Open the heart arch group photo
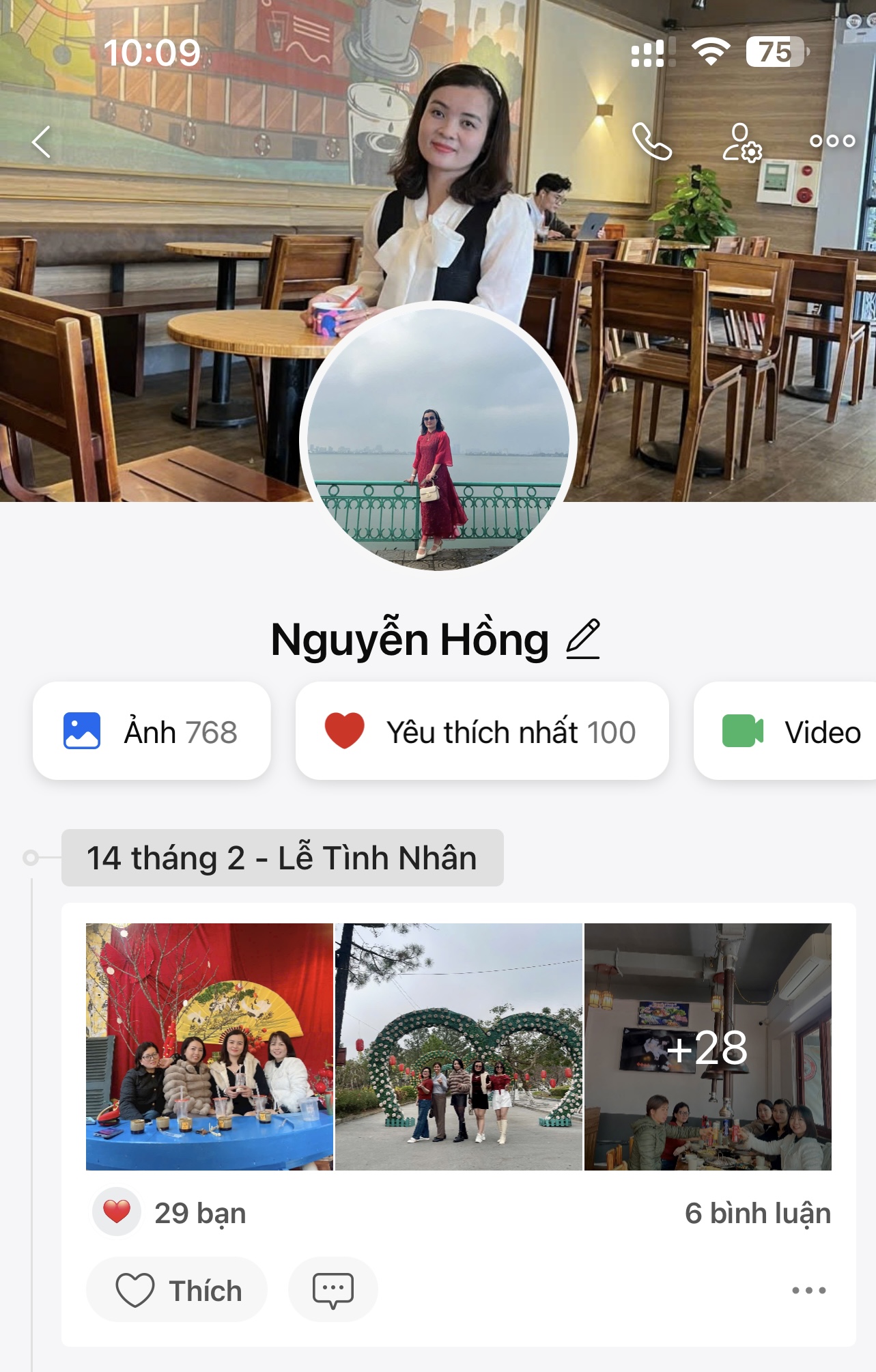Viewport: 876px width, 1372px height. click(459, 1047)
